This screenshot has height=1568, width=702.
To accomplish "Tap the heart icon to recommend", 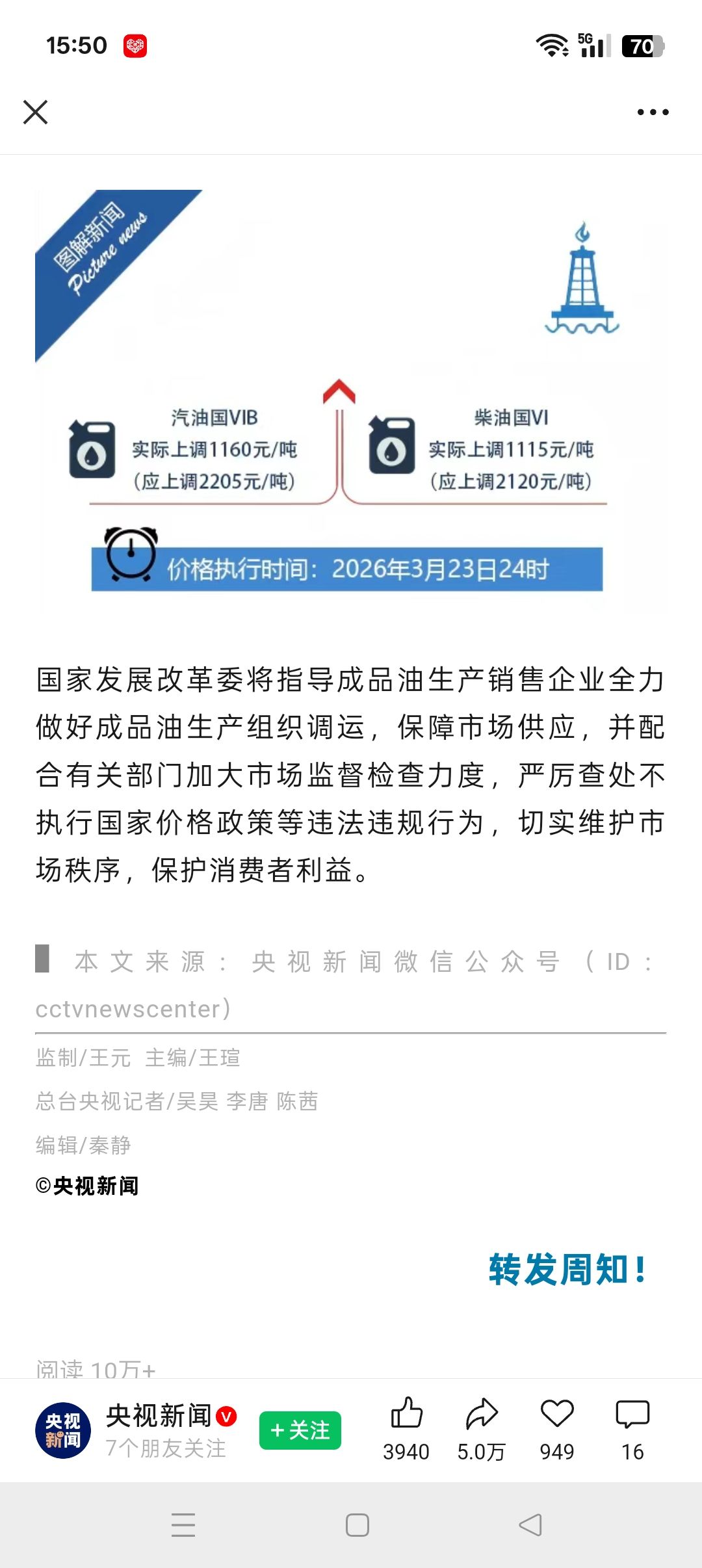I will [557, 1415].
